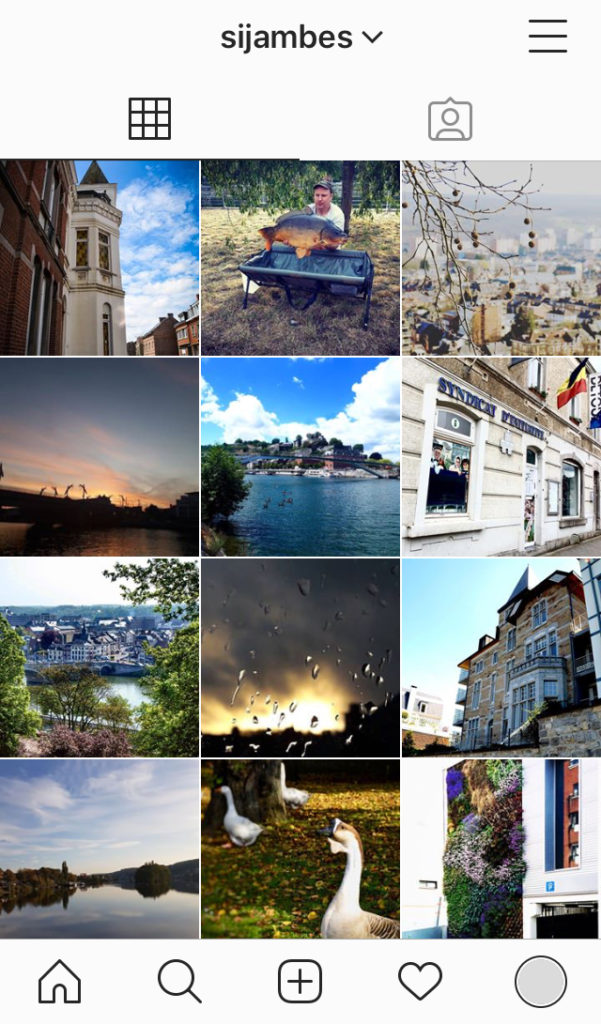The width and height of the screenshot is (601, 1024).
Task: Switch to the tagged photos tab
Action: pos(450,120)
